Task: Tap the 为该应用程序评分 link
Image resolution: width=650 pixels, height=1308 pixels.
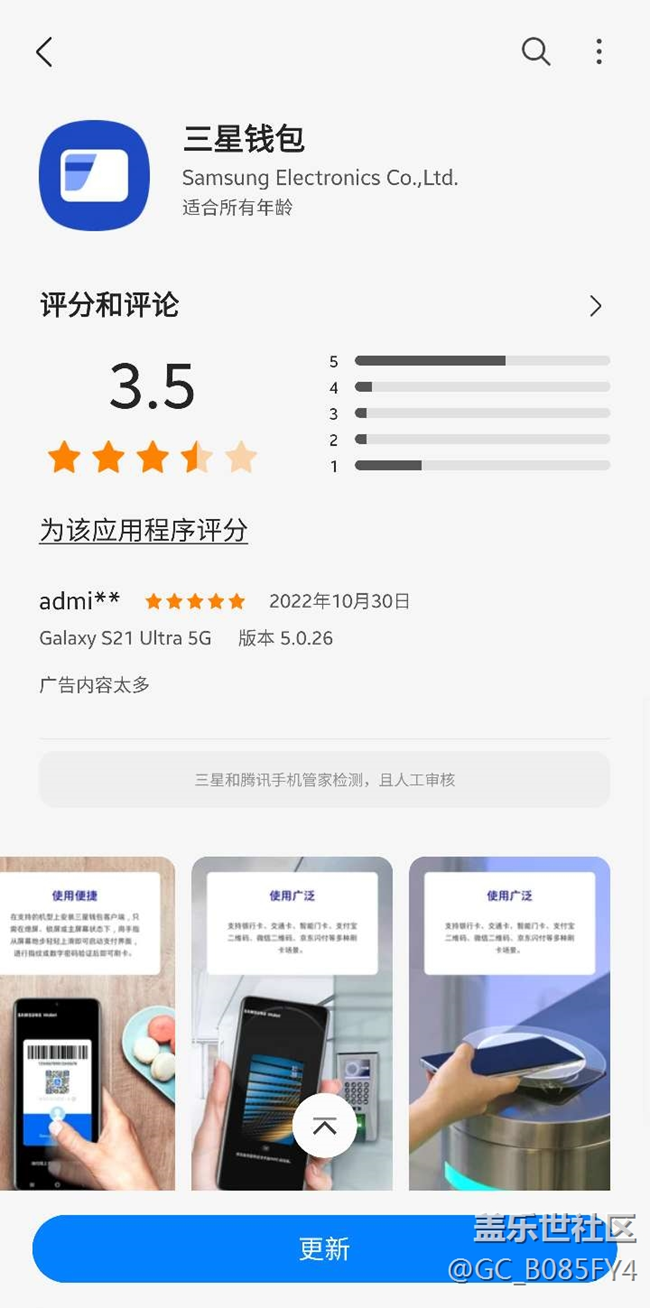Action: point(143,530)
